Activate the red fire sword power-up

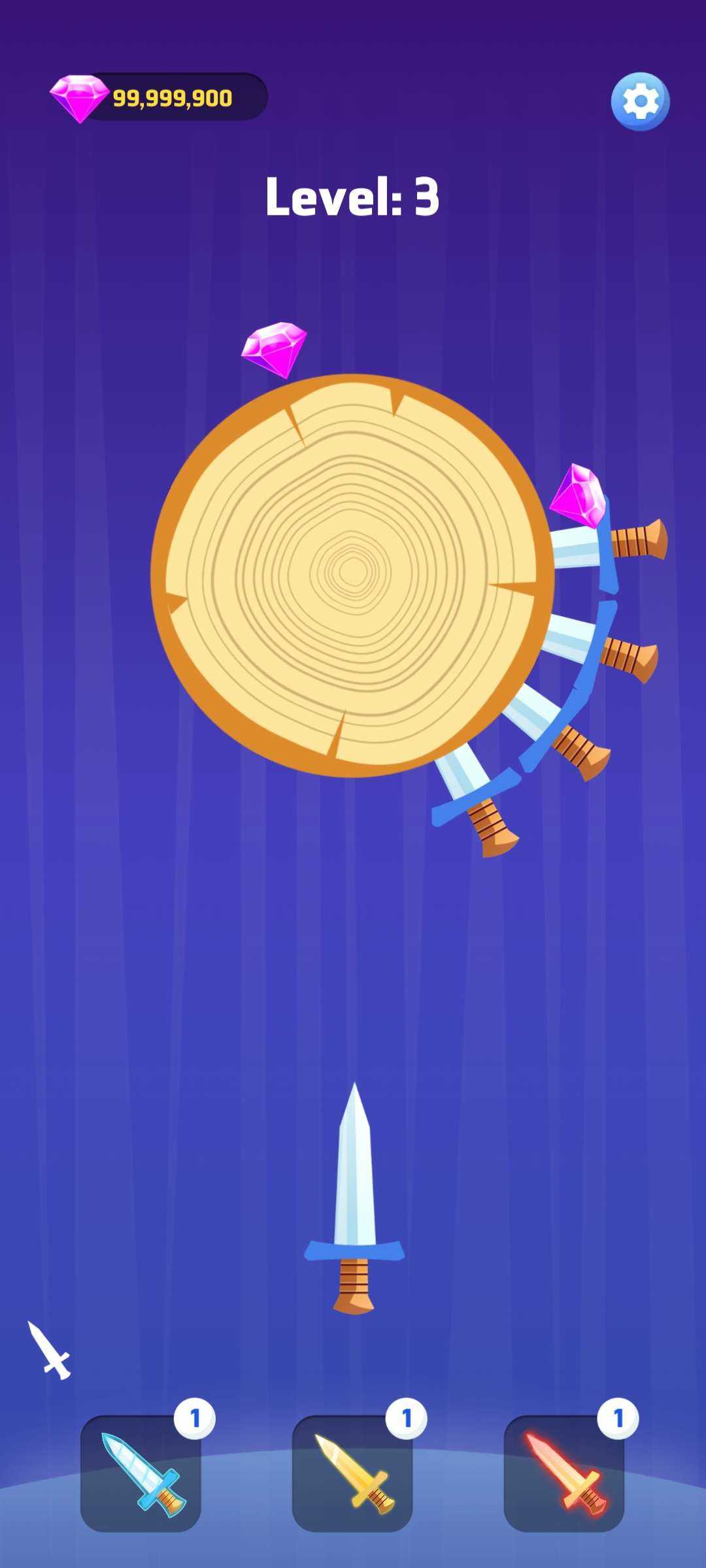point(563,1473)
